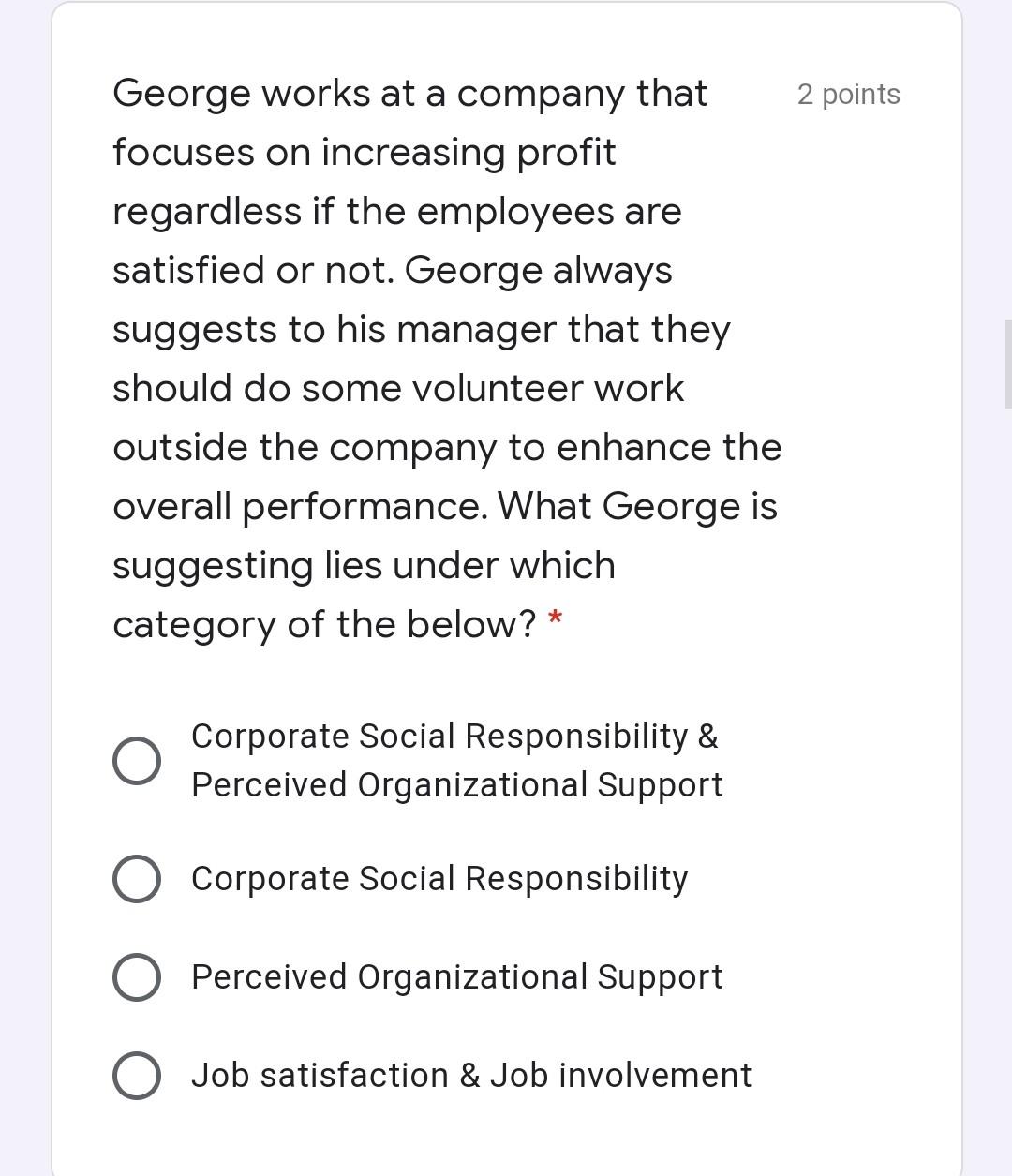Select Corporate Social Responsibility & Perceived Organizational Support
Screen dimensions: 1012x1176
[455, 760]
